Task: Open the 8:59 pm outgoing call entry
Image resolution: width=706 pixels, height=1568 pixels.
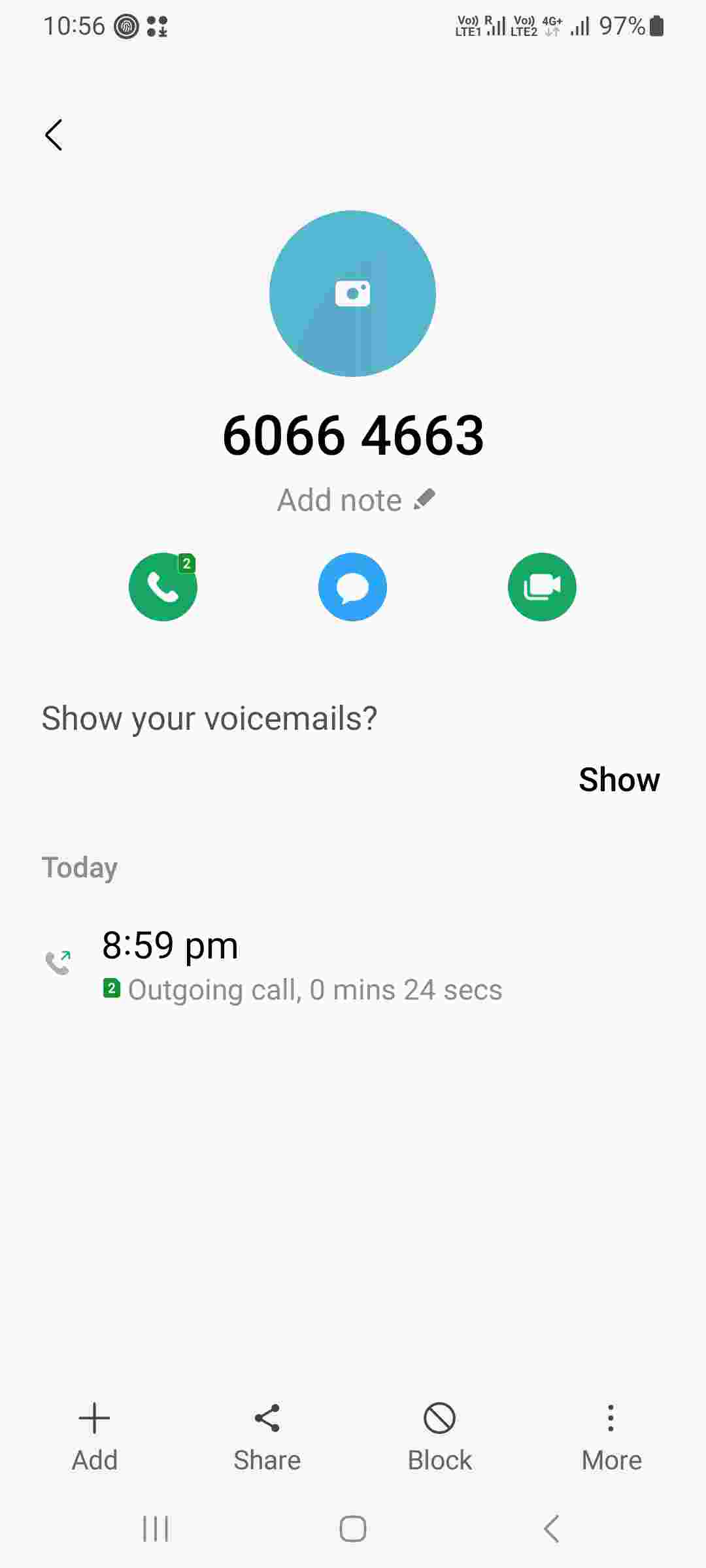Action: click(301, 966)
